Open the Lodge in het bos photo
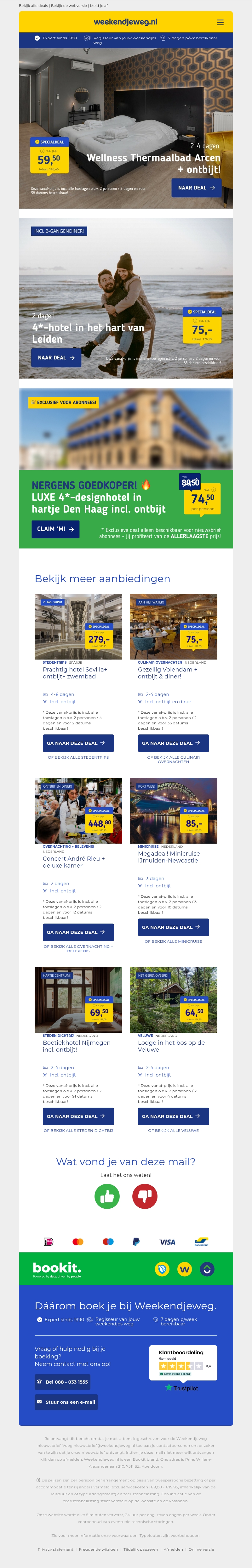The width and height of the screenshot is (252, 1568). 173,1000
